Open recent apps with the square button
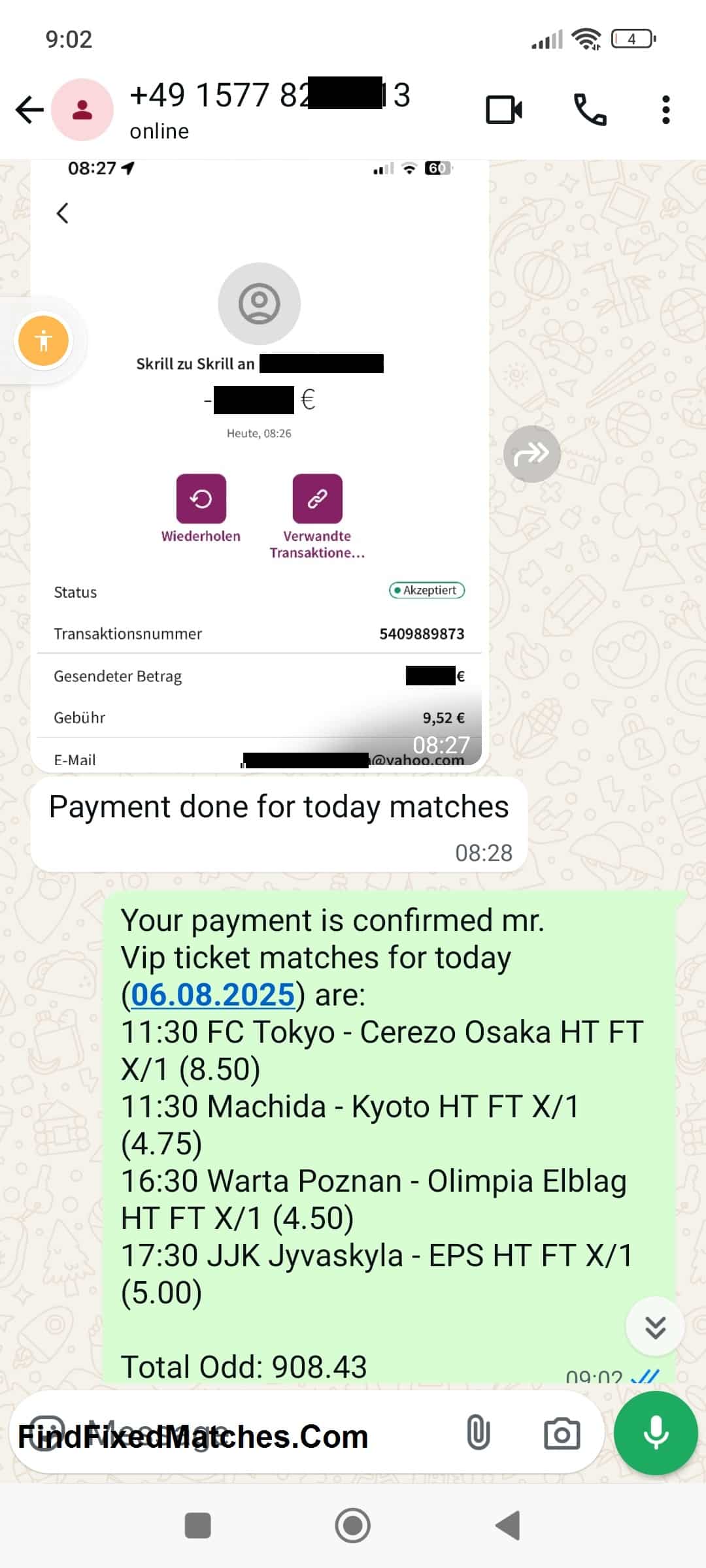Screen dimensions: 706x1568 (x=198, y=1526)
